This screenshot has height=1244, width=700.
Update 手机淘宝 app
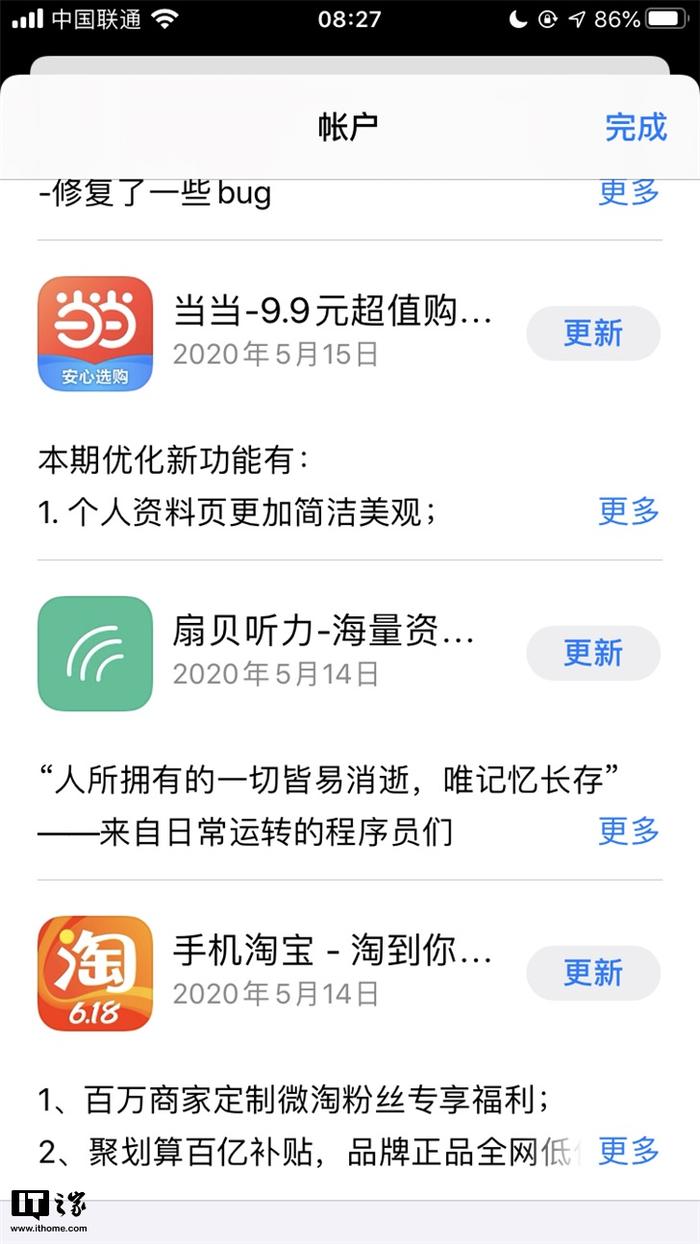593,973
